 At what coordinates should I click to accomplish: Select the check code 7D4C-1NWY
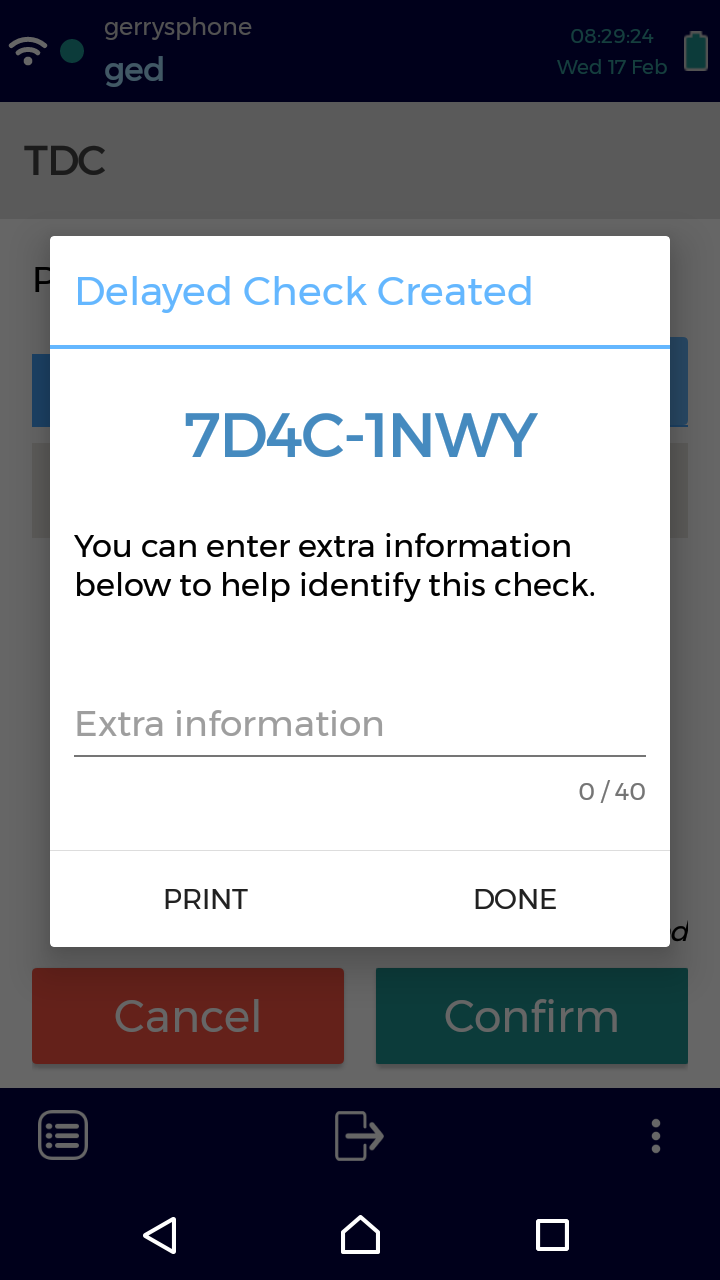pyautogui.click(x=360, y=434)
